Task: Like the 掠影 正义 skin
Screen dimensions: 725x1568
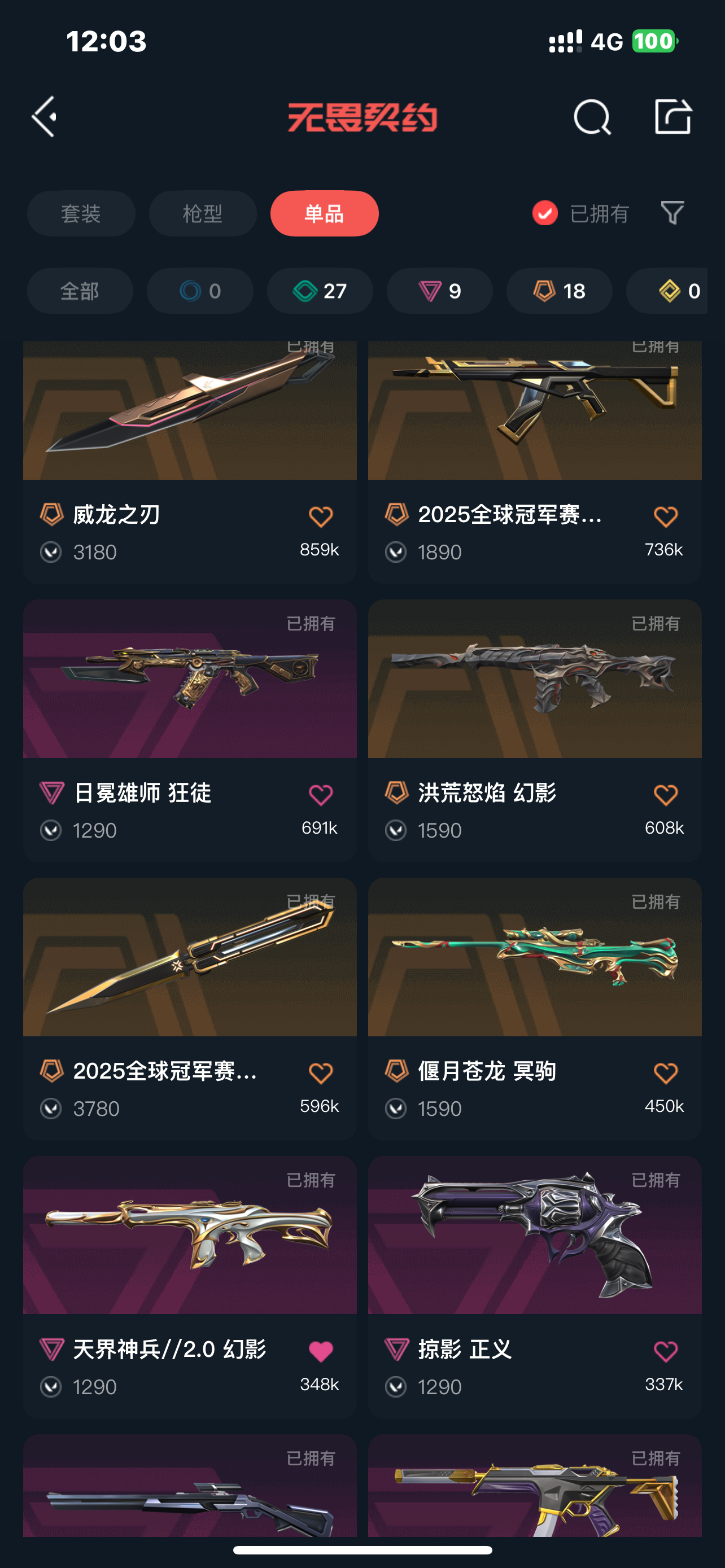Action: (x=665, y=1351)
